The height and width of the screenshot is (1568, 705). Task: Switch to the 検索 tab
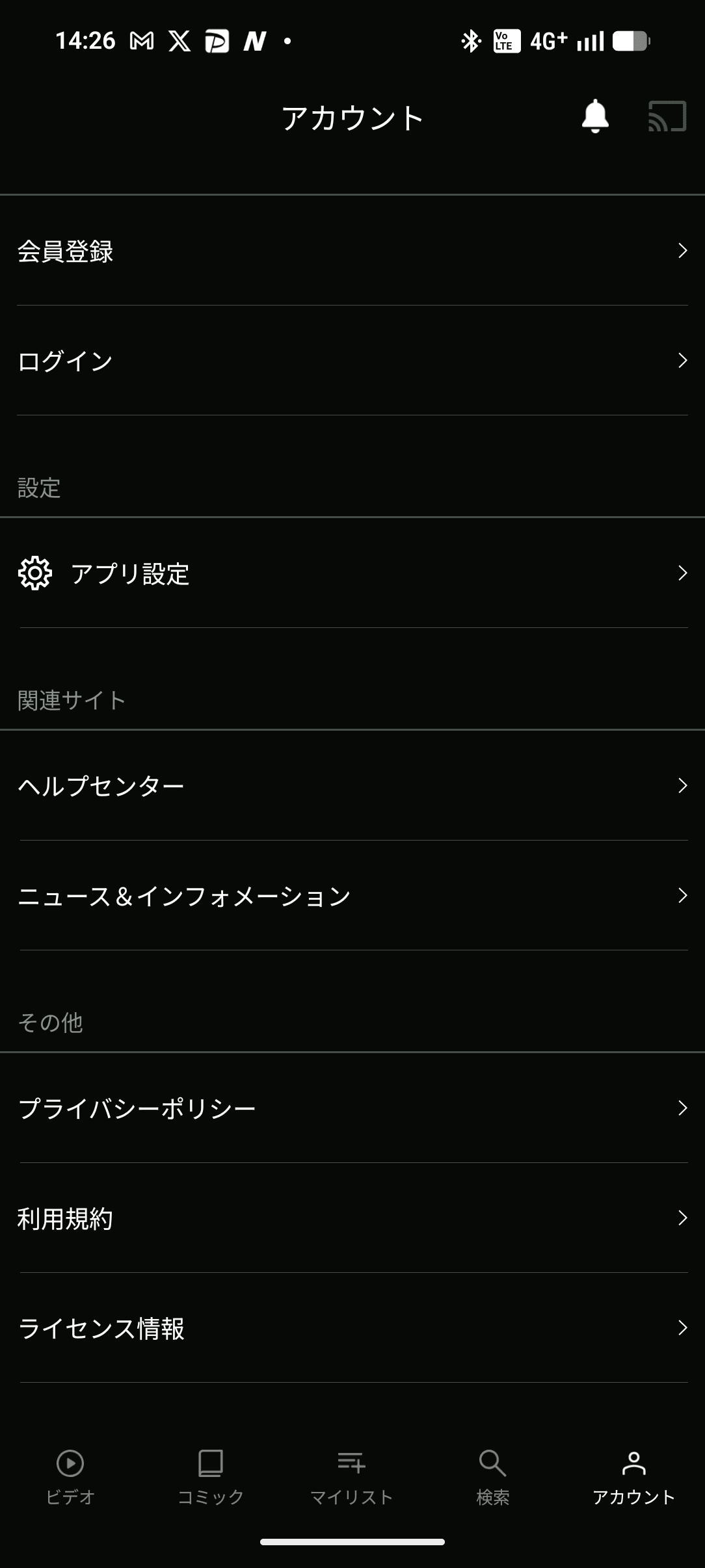pos(492,1477)
